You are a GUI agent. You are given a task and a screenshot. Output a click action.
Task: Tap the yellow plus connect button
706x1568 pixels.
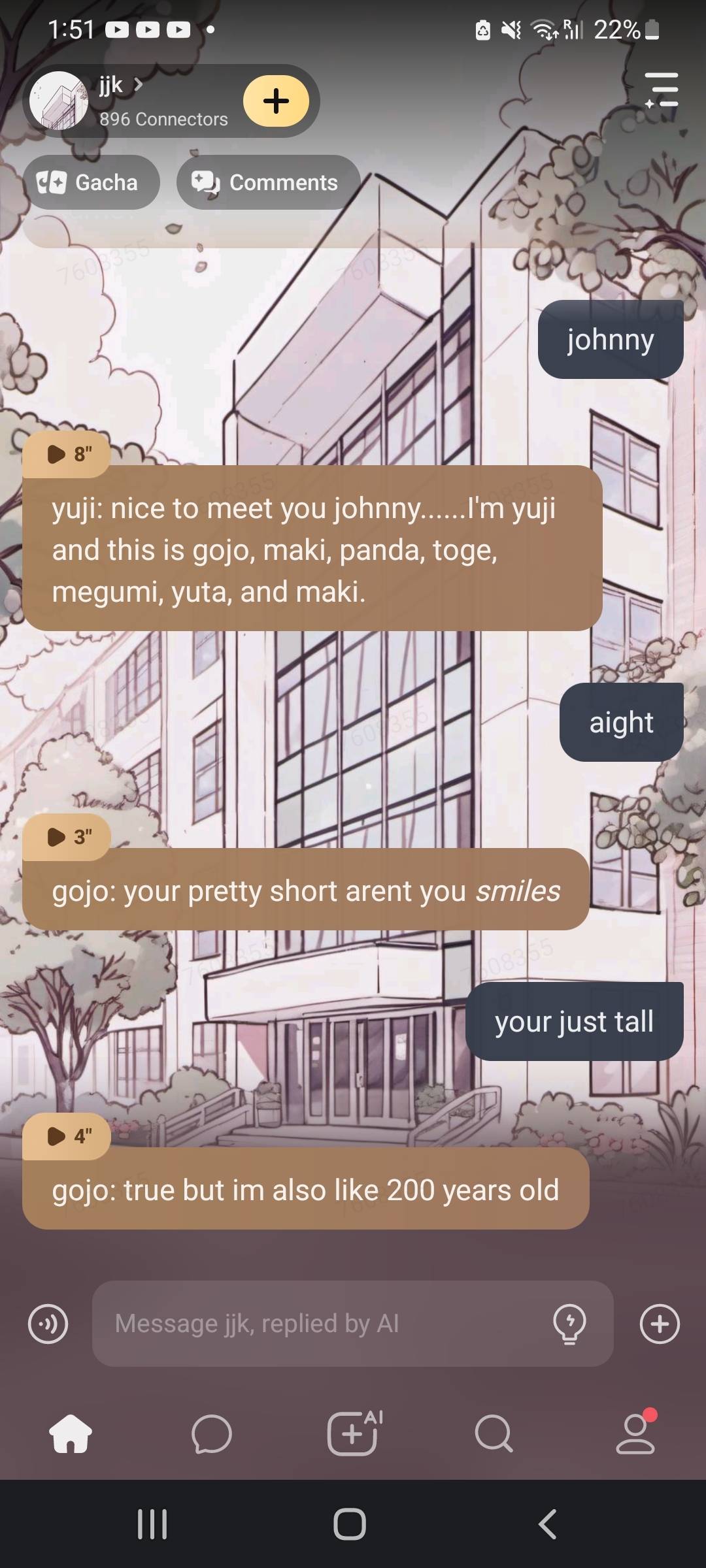click(276, 101)
